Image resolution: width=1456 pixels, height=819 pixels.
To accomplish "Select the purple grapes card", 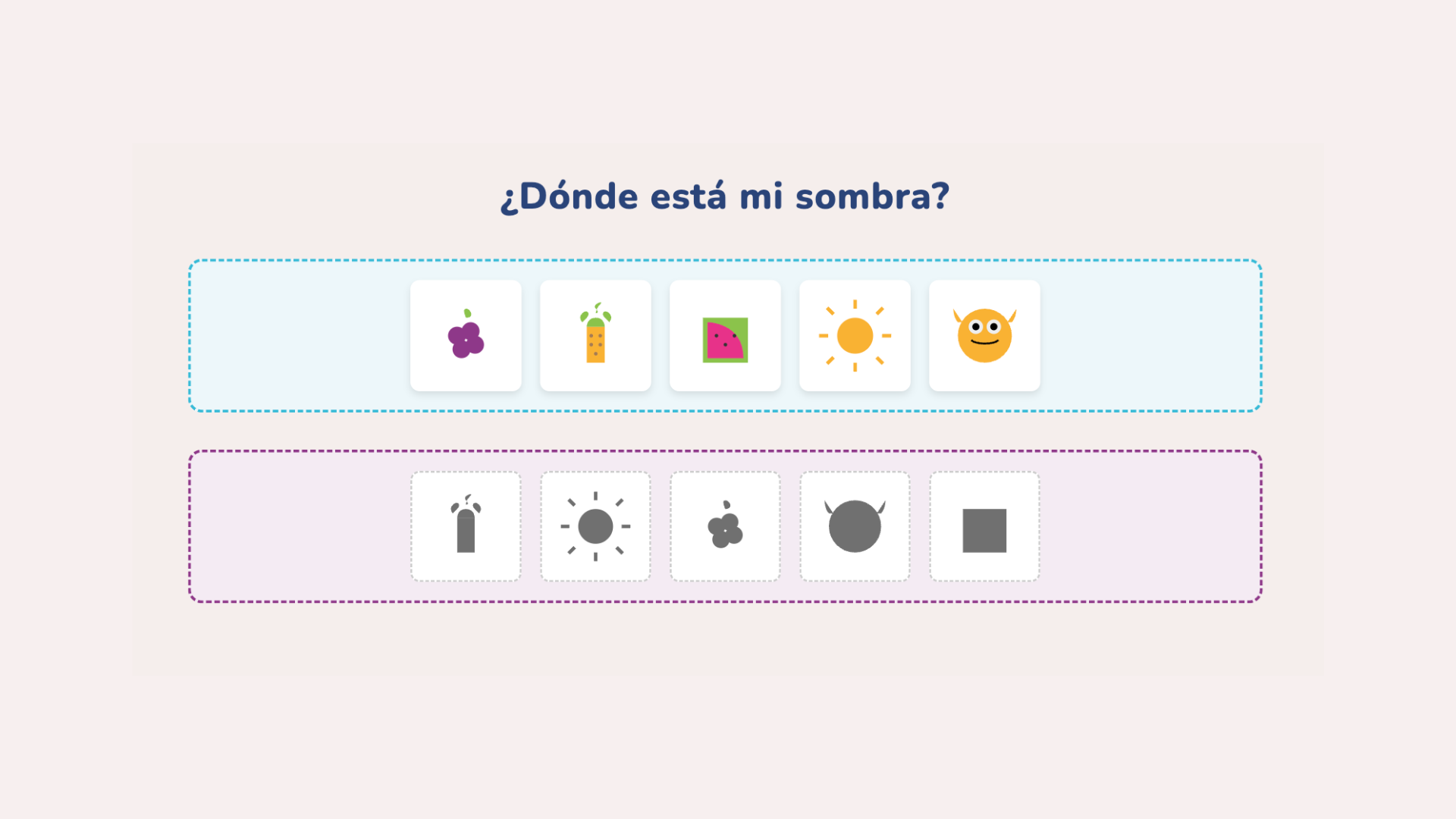I will coord(466,336).
